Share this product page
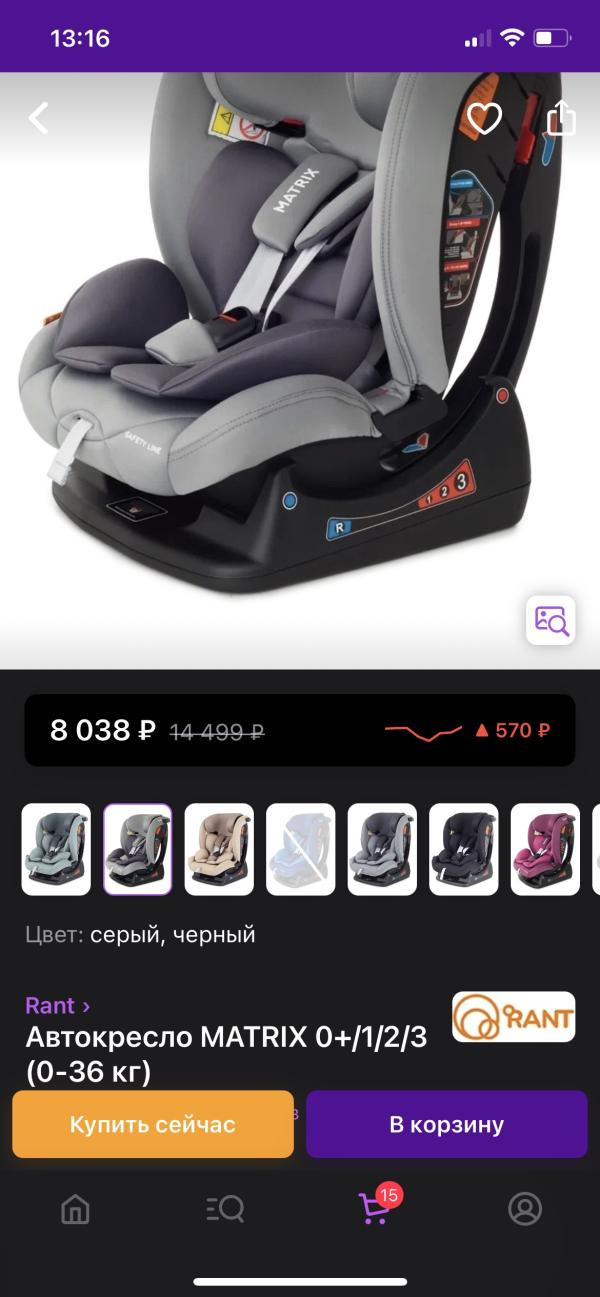 click(x=561, y=118)
